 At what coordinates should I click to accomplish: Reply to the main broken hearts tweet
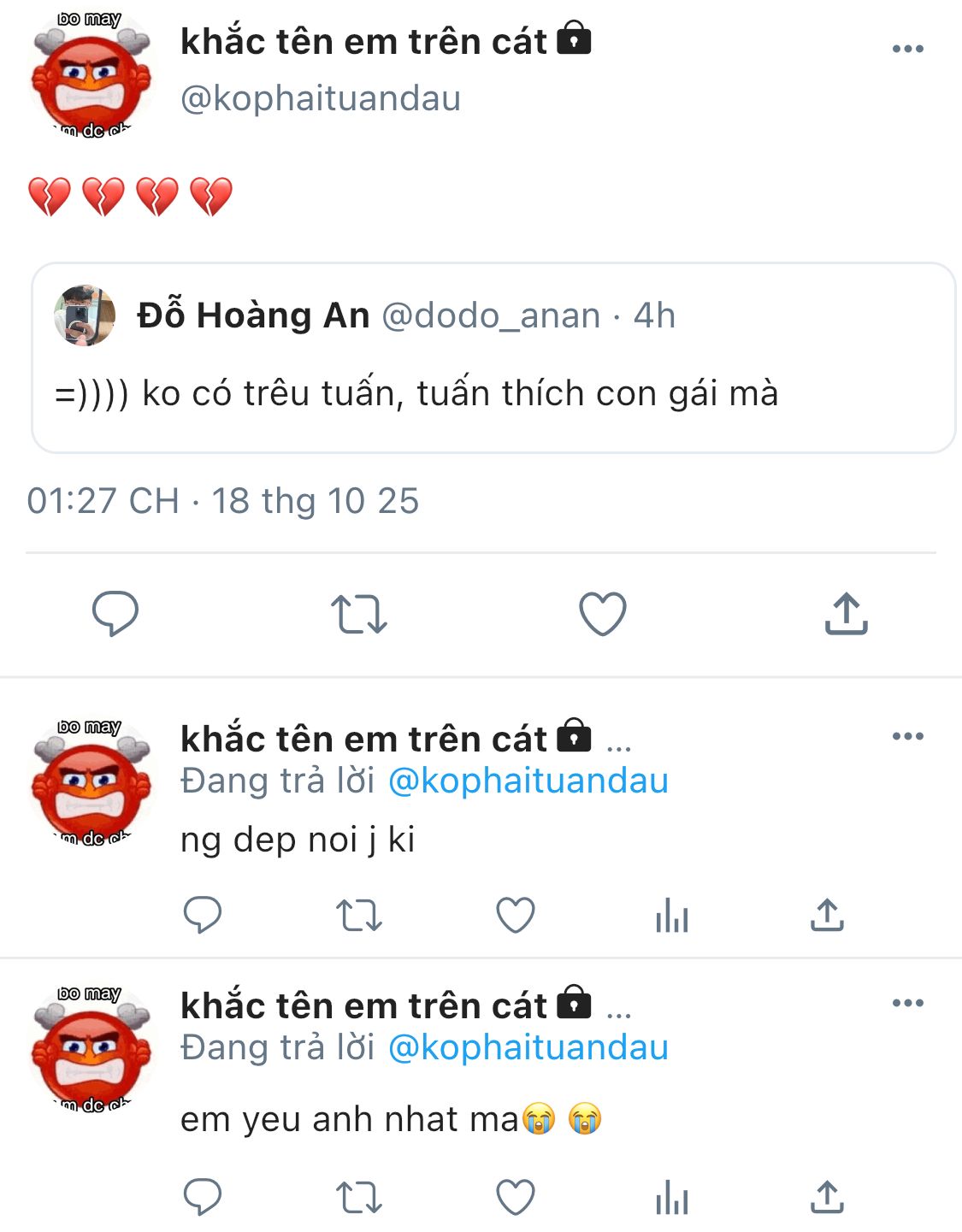click(x=115, y=613)
